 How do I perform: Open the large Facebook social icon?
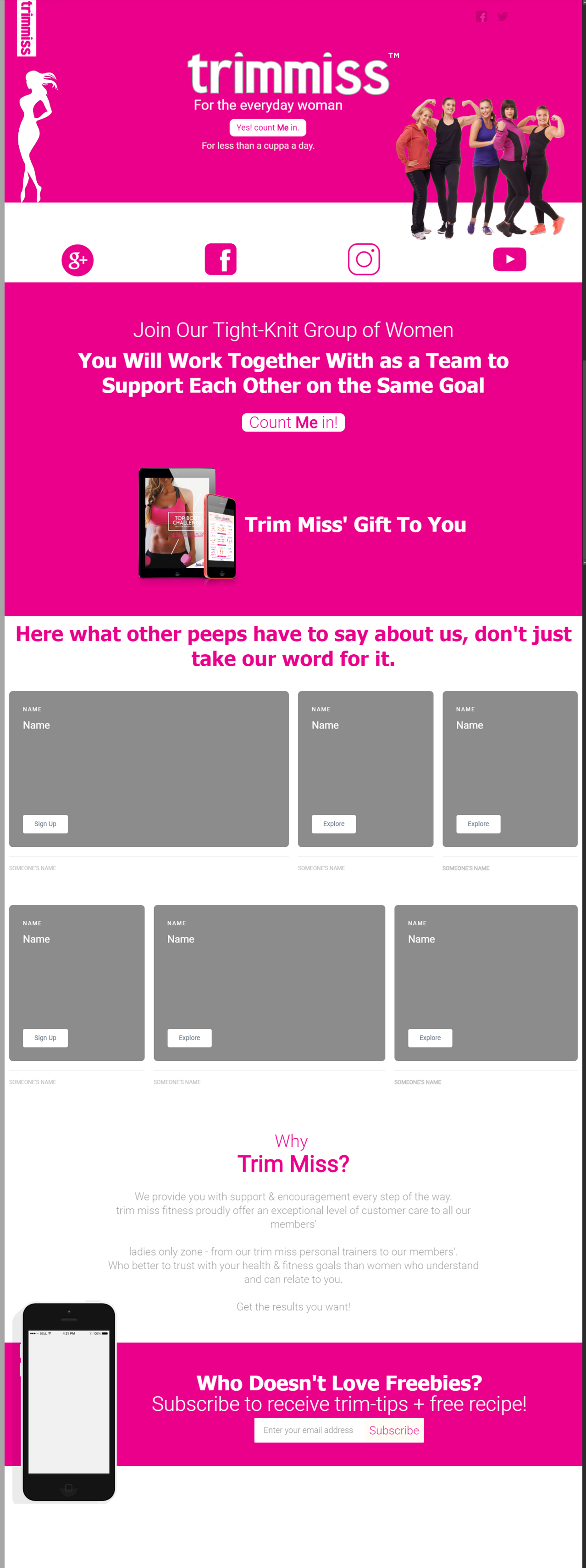[x=221, y=260]
